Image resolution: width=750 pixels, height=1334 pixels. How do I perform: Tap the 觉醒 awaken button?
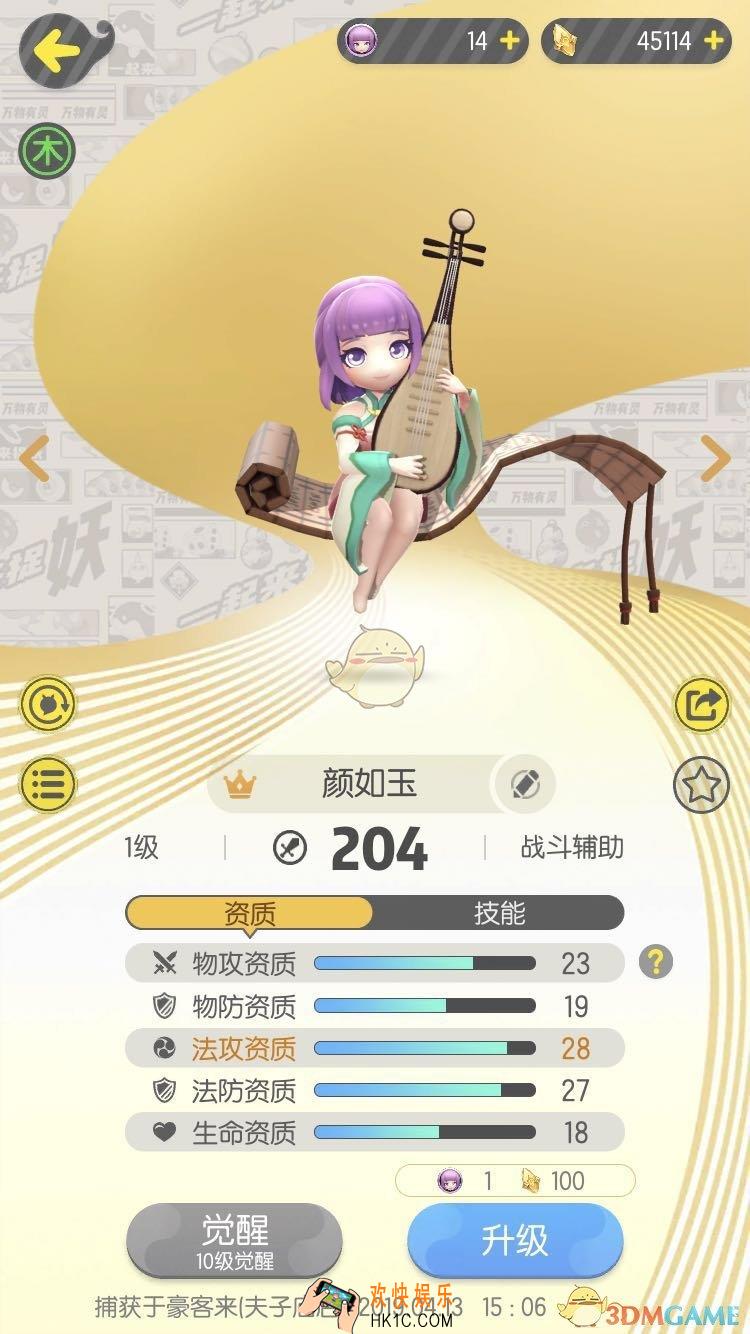pyautogui.click(x=235, y=1240)
